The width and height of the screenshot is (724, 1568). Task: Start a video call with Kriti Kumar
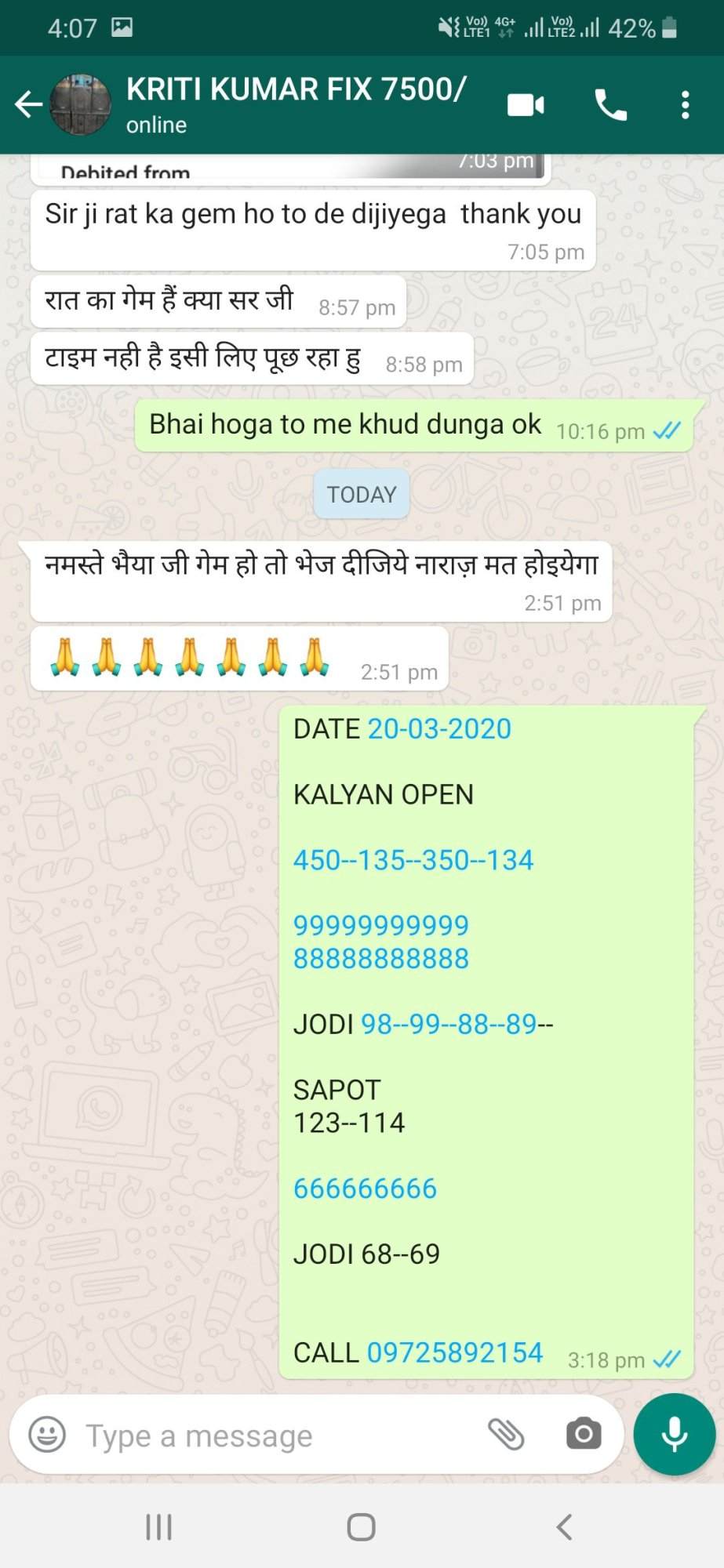click(x=526, y=104)
